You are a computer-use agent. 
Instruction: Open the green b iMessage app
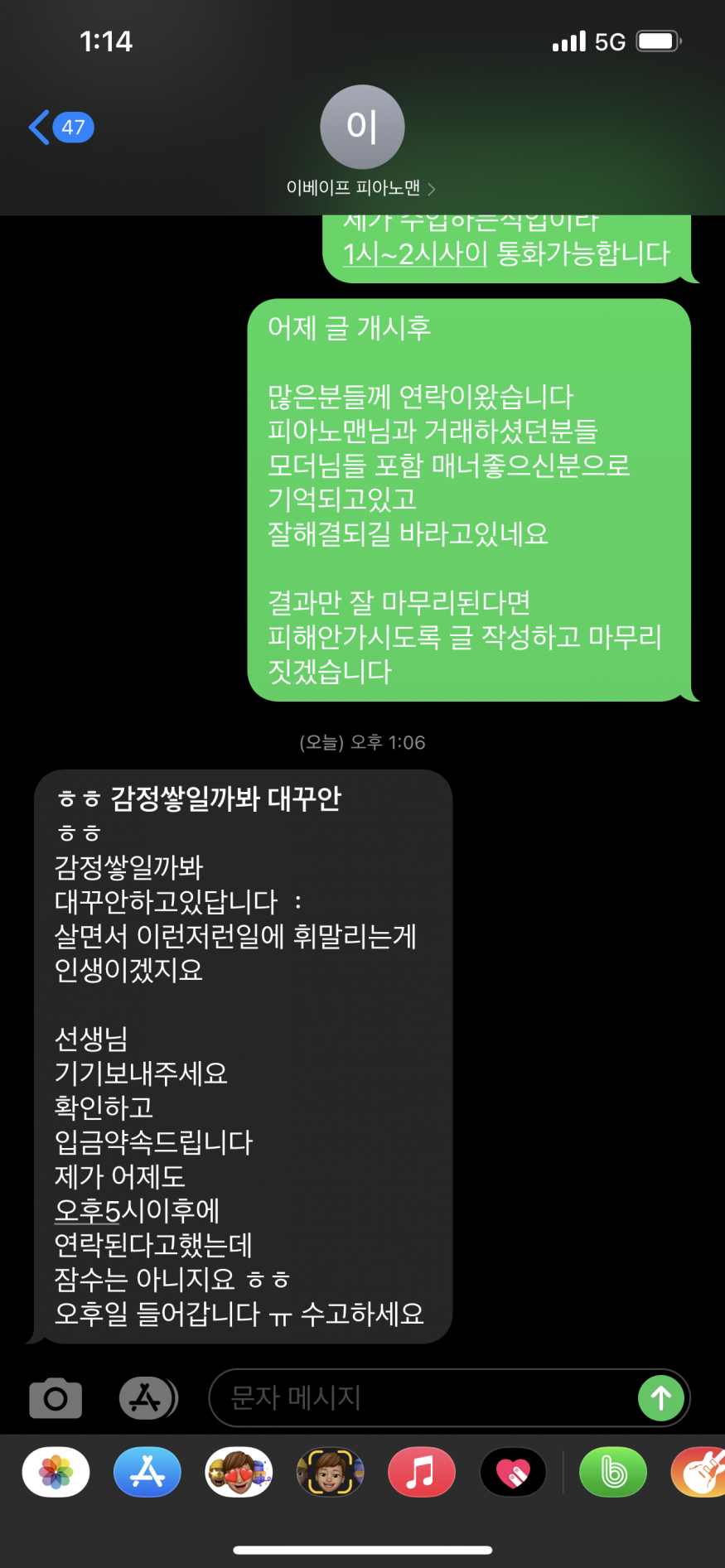(x=613, y=1472)
